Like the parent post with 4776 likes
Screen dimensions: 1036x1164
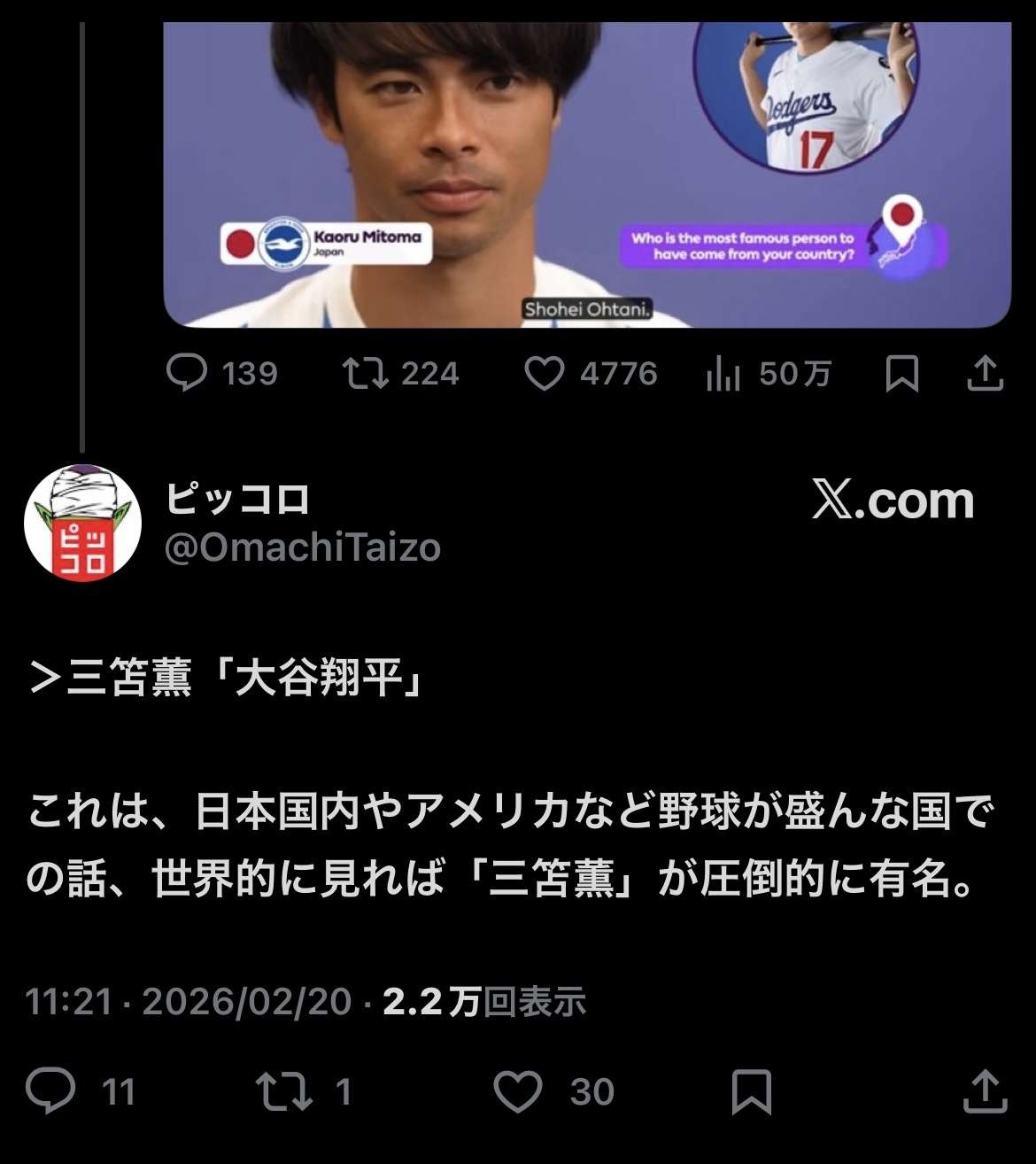tap(545, 373)
